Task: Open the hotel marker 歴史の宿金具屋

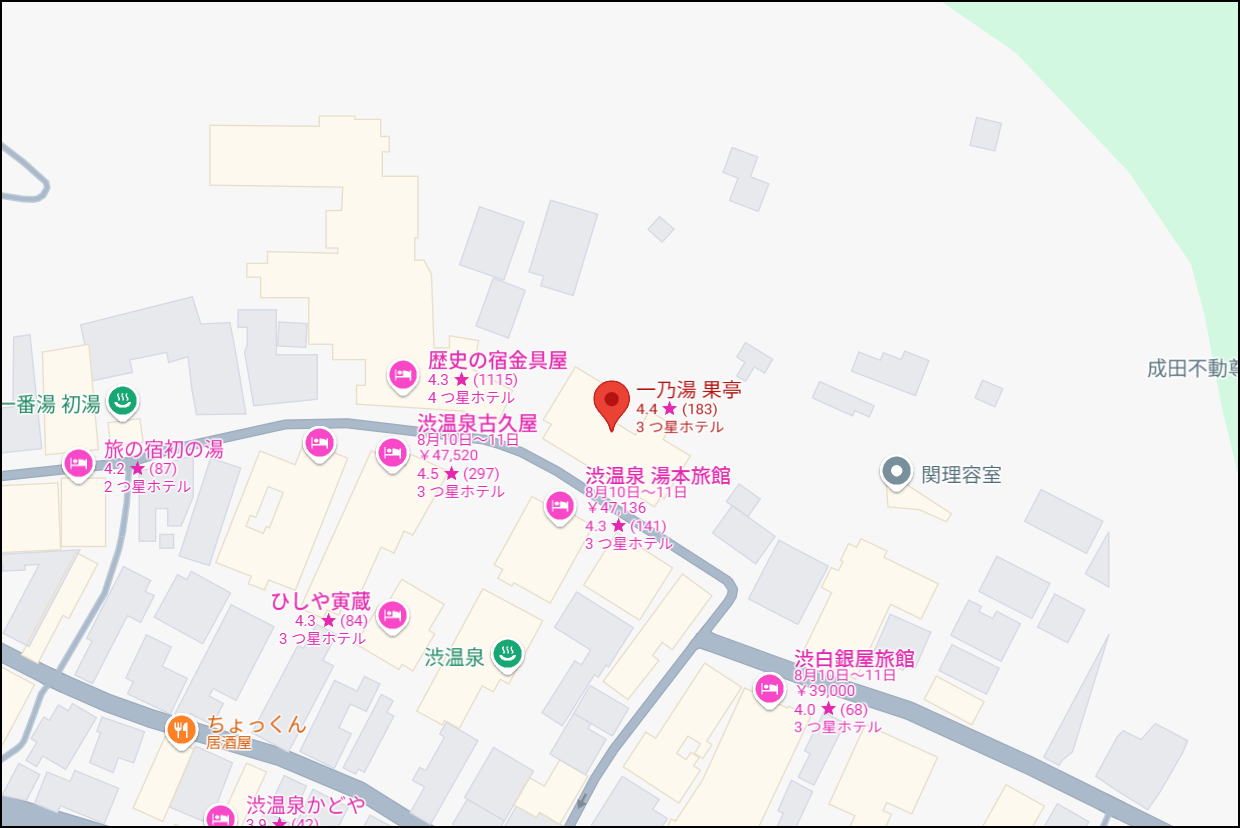Action: (x=403, y=375)
